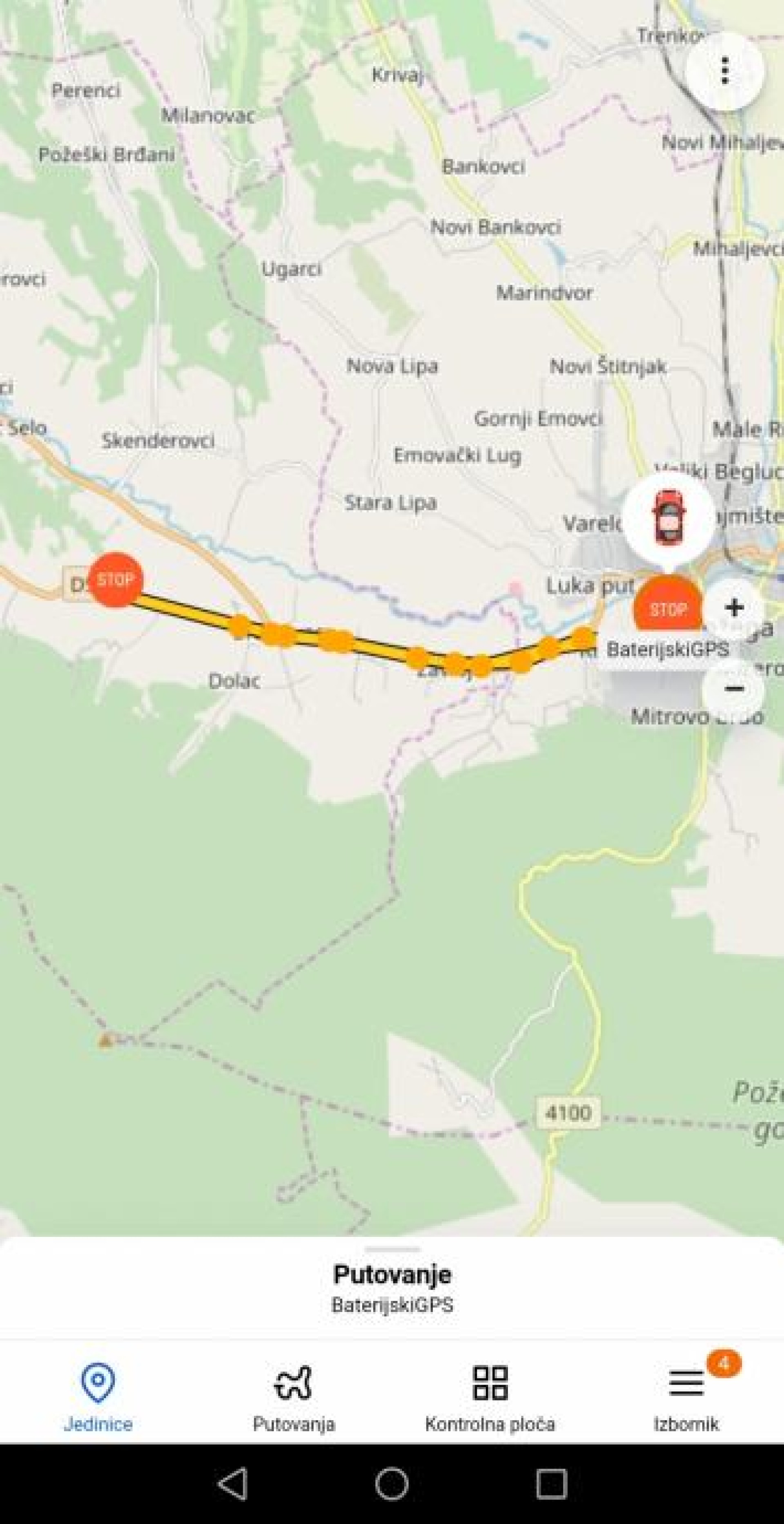The height and width of the screenshot is (1524, 784).
Task: Expand the Putovanje bottom sheet handle
Action: tap(392, 1250)
